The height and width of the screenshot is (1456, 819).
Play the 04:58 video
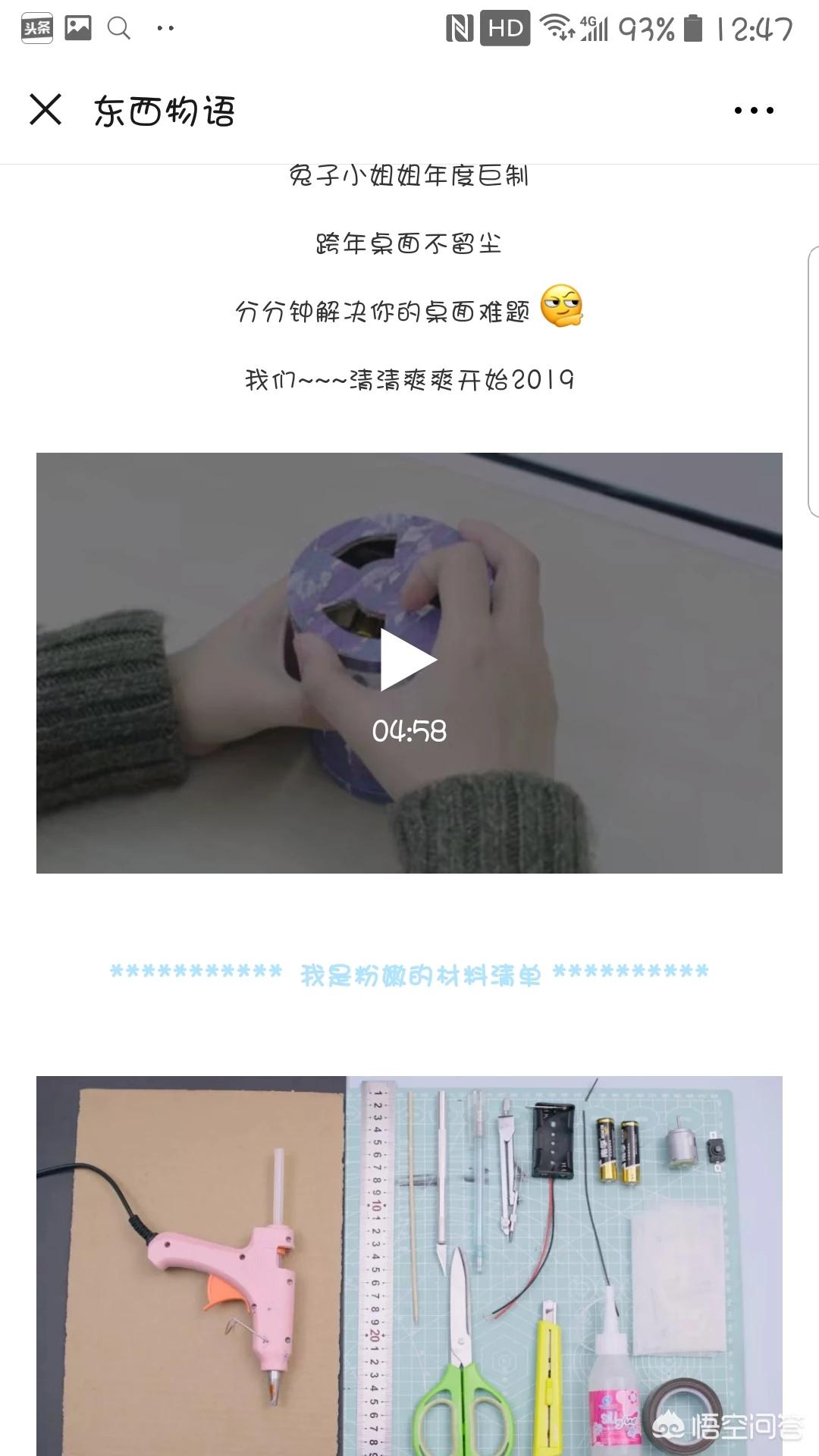pos(409,661)
